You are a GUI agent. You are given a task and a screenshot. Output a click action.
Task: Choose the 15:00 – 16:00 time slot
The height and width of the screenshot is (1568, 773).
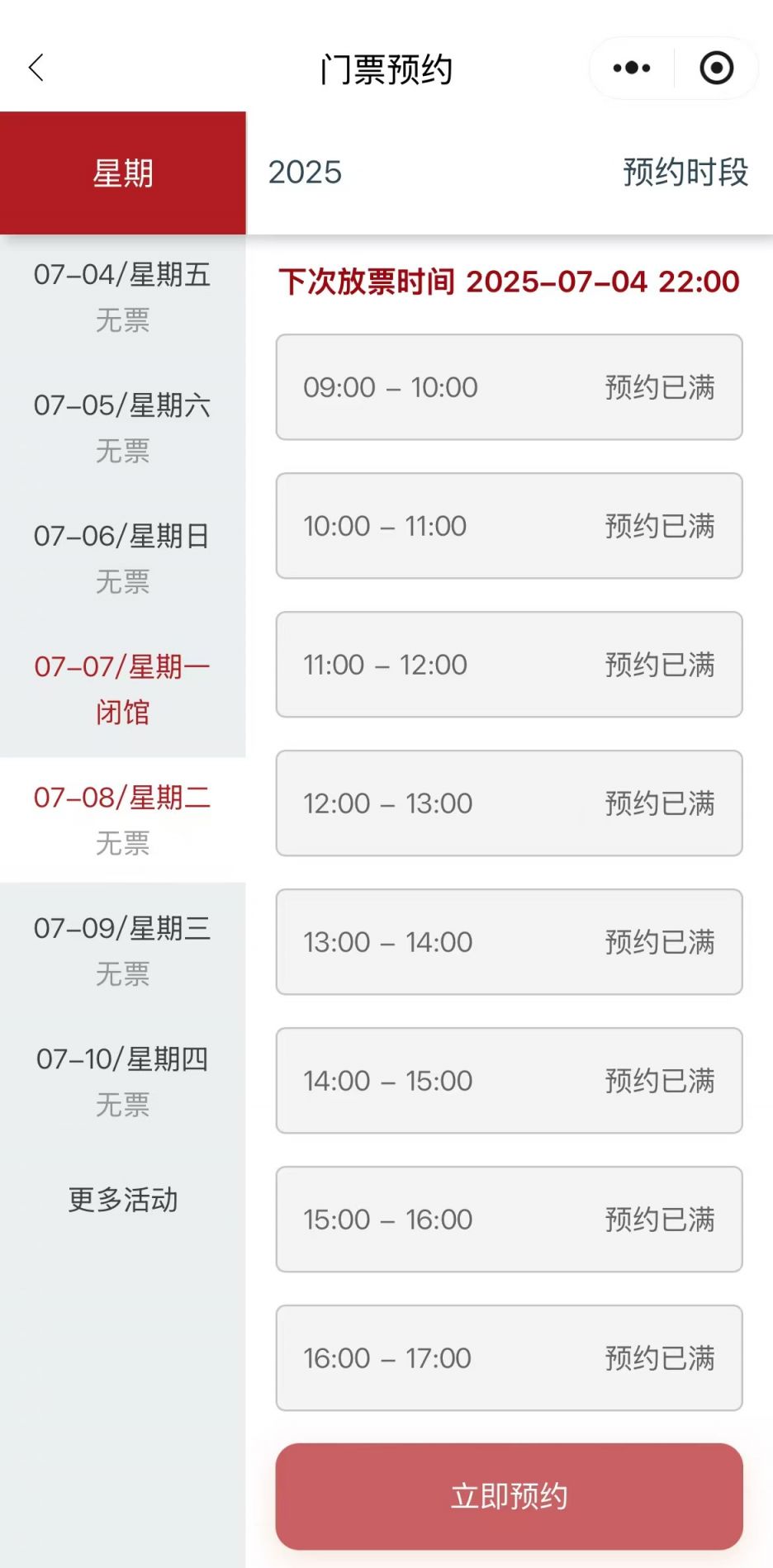509,1220
